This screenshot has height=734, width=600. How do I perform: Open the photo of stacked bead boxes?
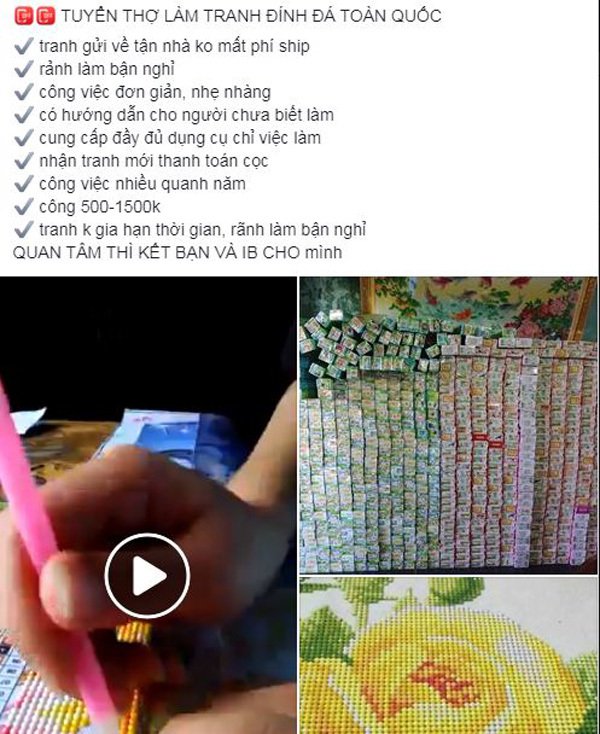[x=448, y=425]
